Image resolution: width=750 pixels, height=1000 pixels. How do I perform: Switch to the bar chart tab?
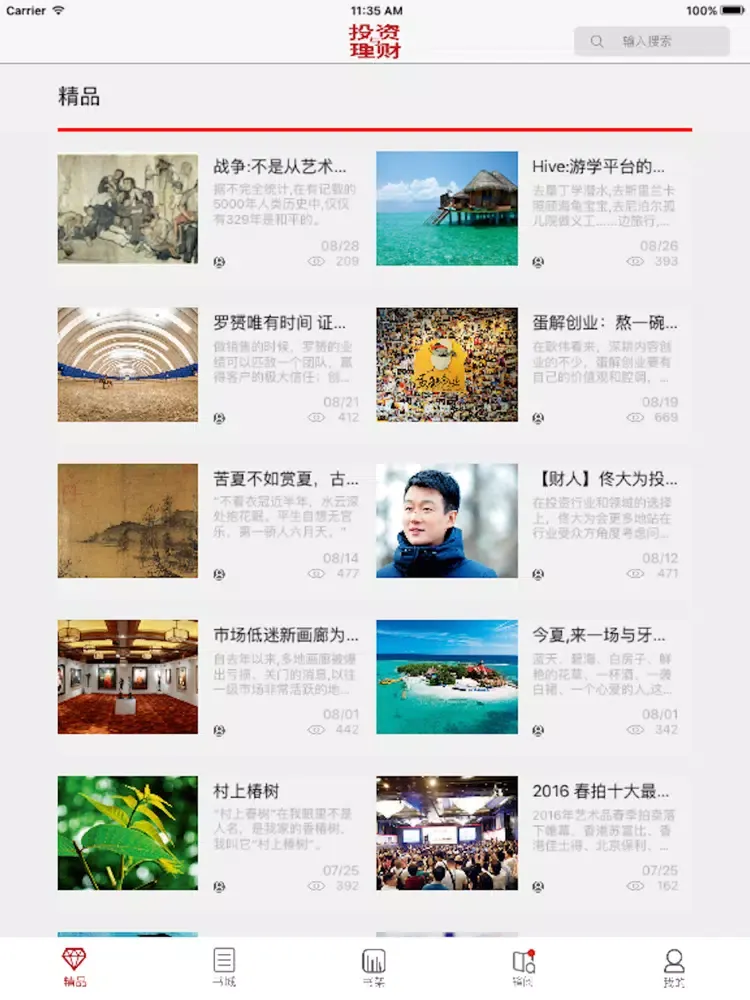tap(374, 967)
